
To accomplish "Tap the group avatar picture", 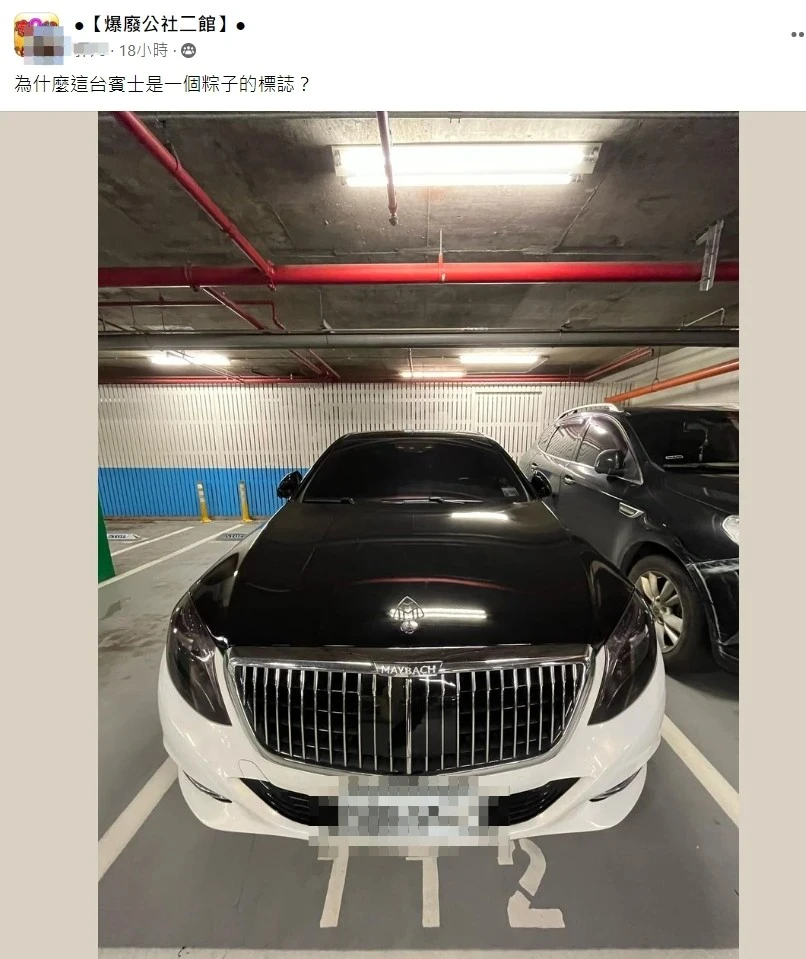I will pyautogui.click(x=36, y=35).
